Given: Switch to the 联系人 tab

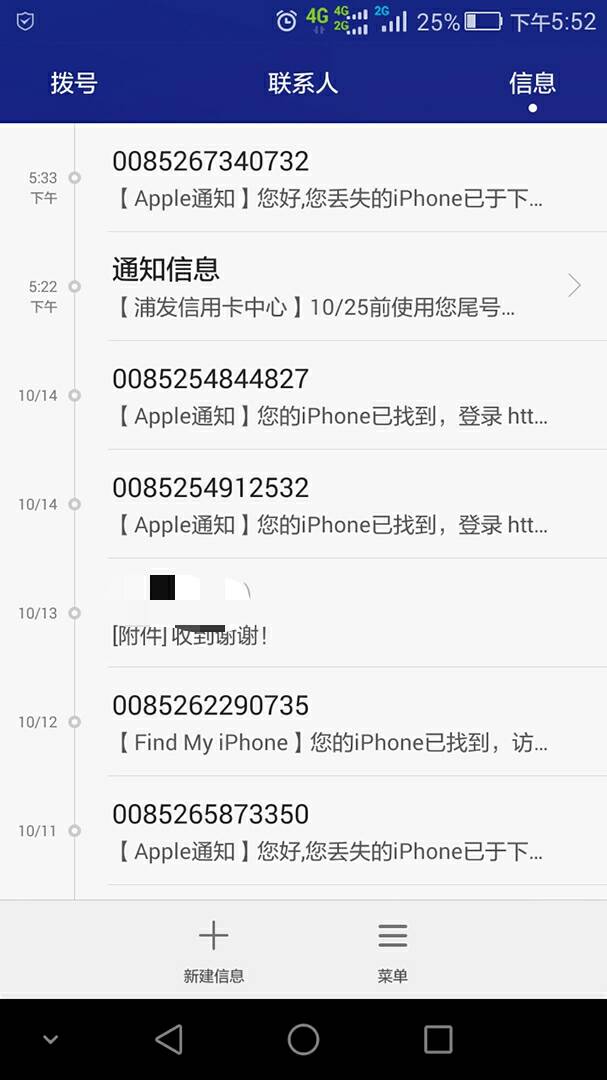Looking at the screenshot, I should pyautogui.click(x=303, y=83).
